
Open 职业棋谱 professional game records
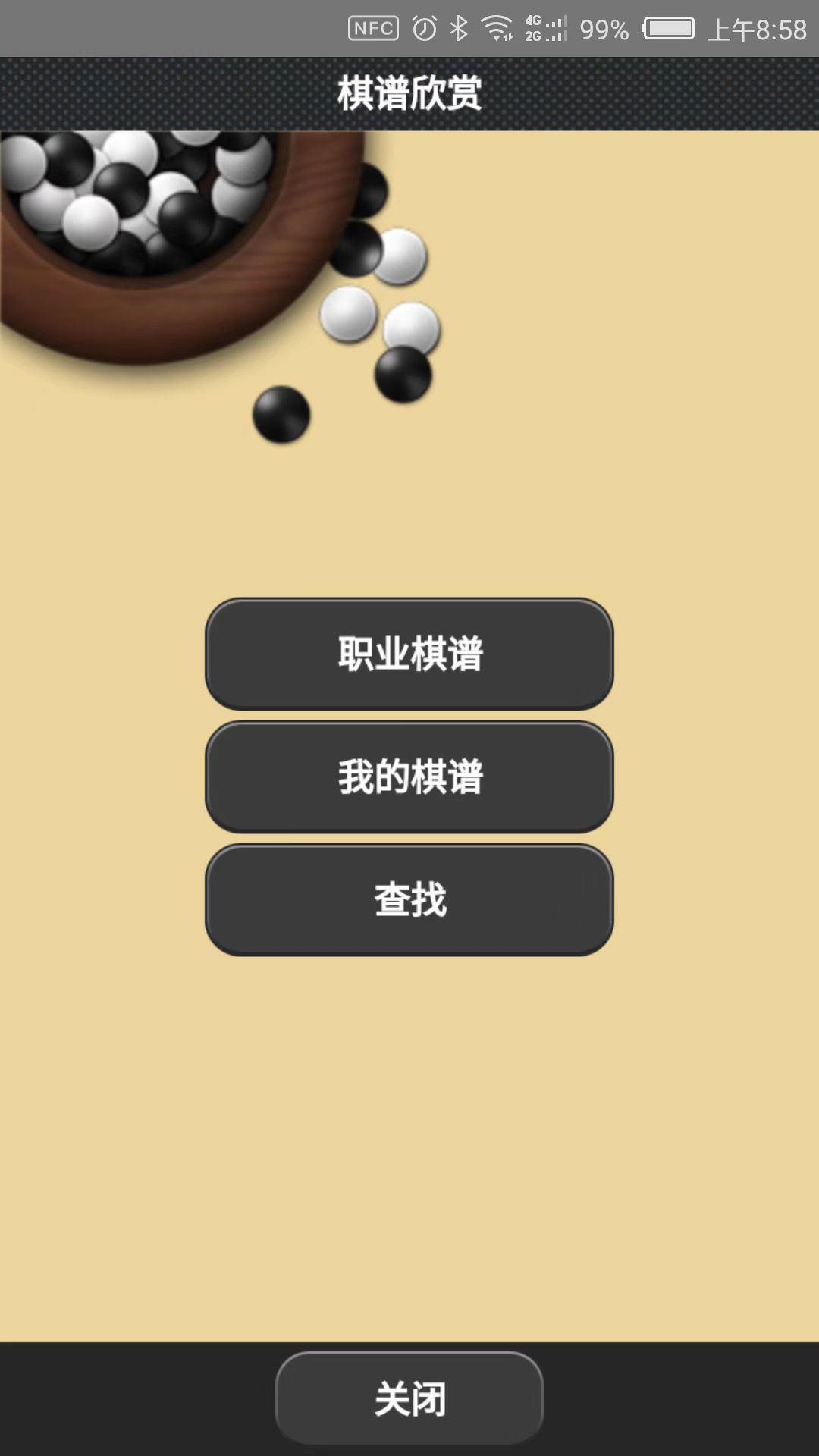click(x=409, y=654)
